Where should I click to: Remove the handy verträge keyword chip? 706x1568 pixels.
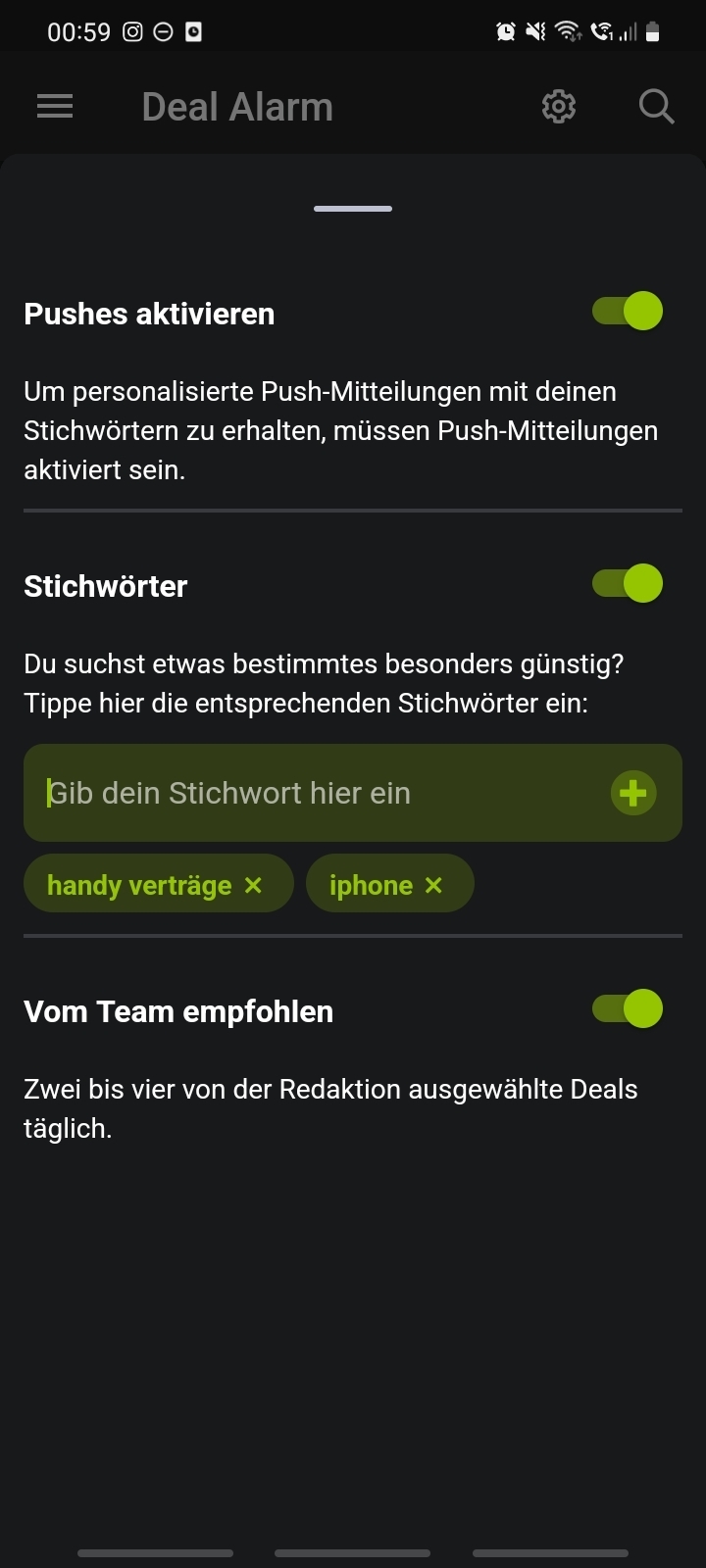[253, 885]
